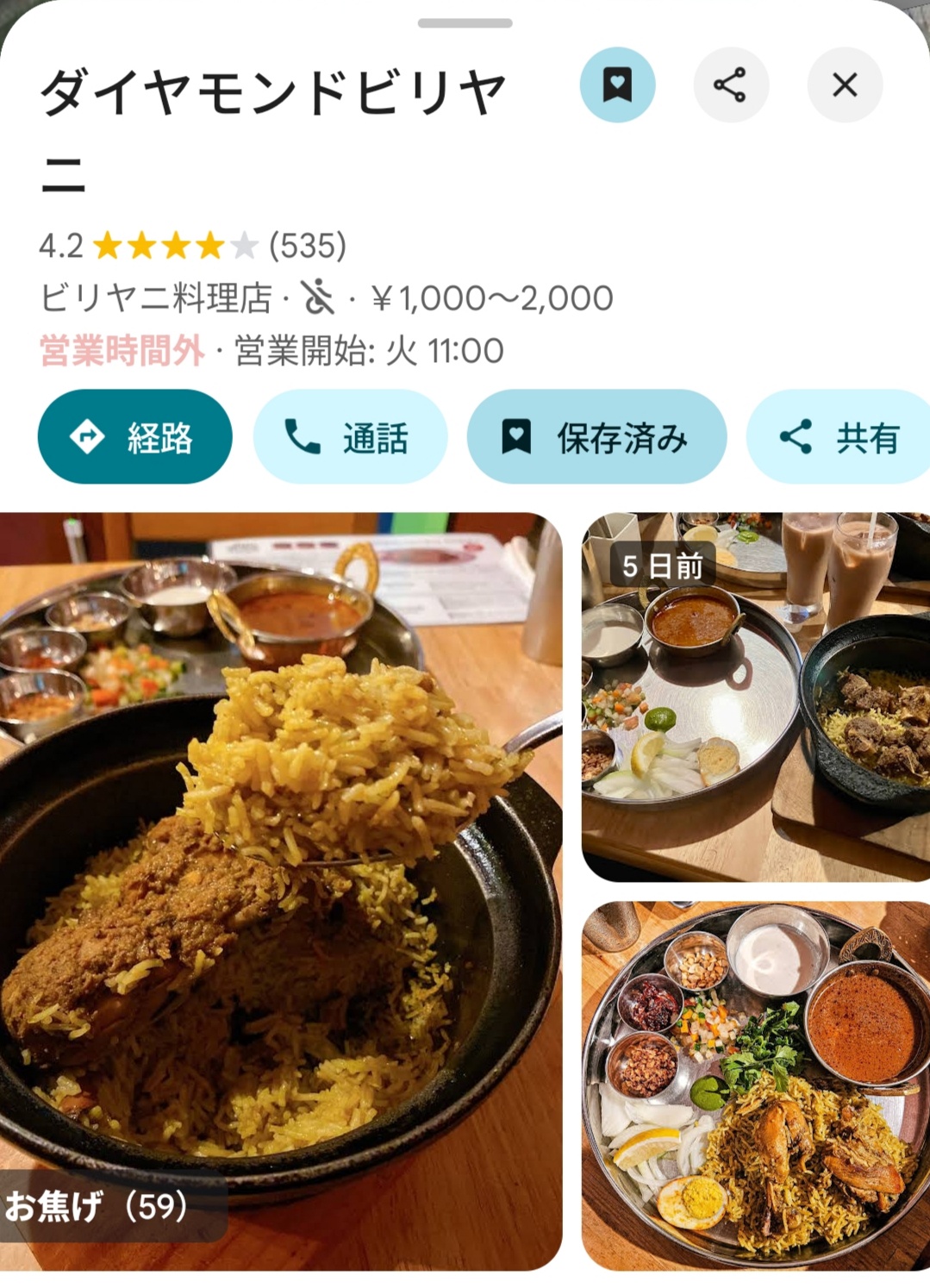The height and width of the screenshot is (1288, 930).
Task: Expand the opening hours 営業開始: 火 11:00
Action: 369,351
